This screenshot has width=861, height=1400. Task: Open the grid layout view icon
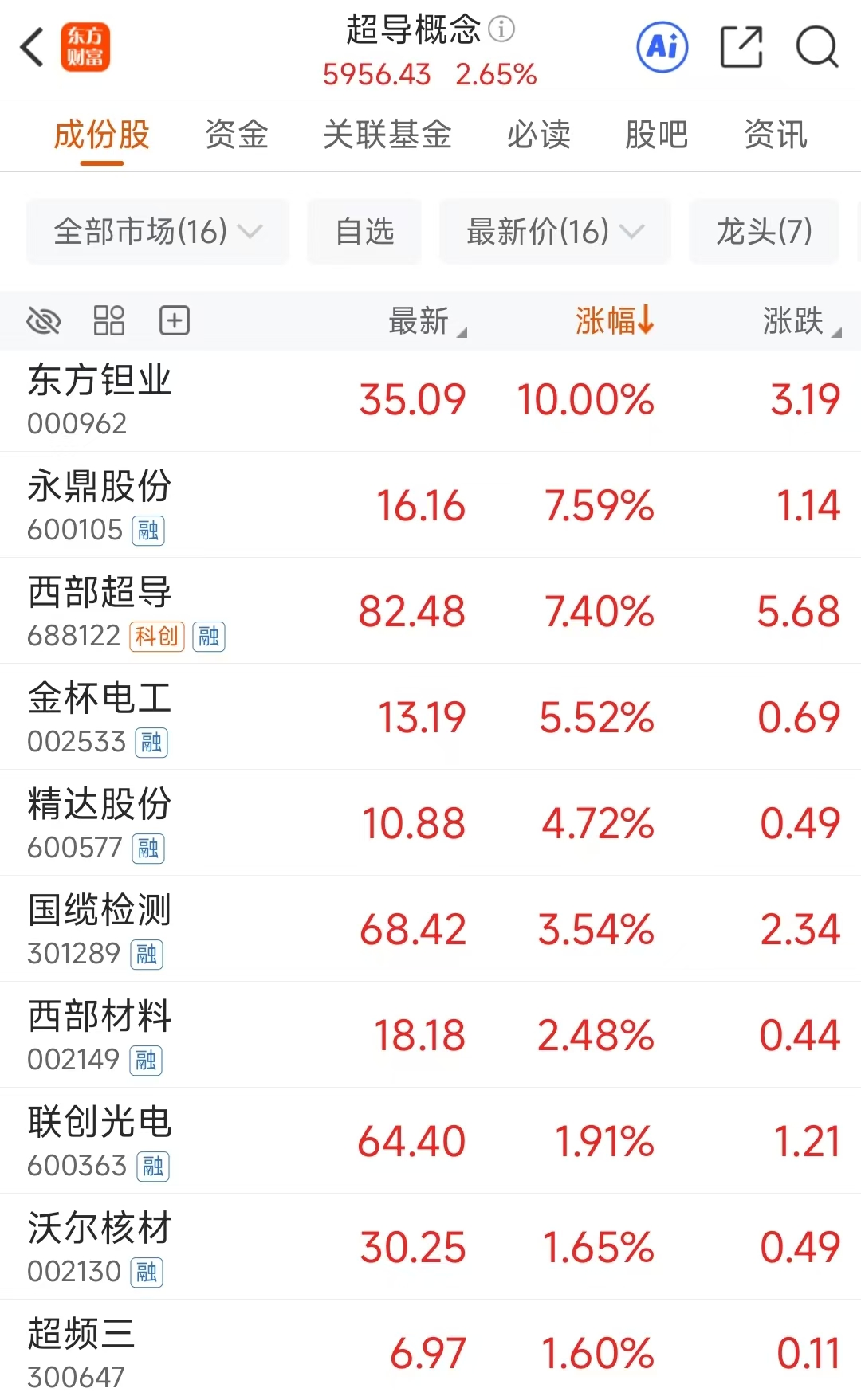click(x=109, y=320)
